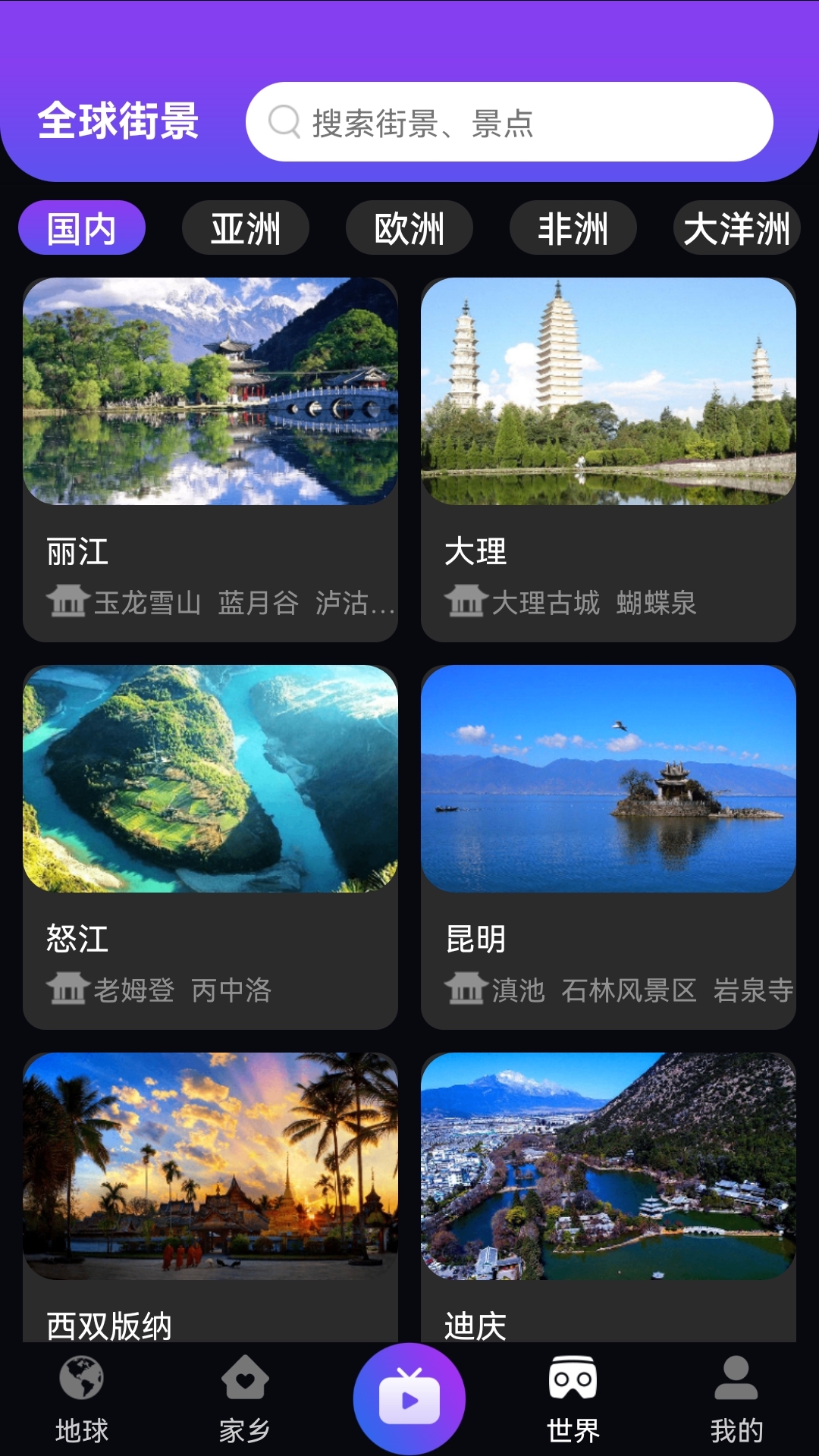The image size is (819, 1456).
Task: View the 怒江 destination card
Action: 210,846
